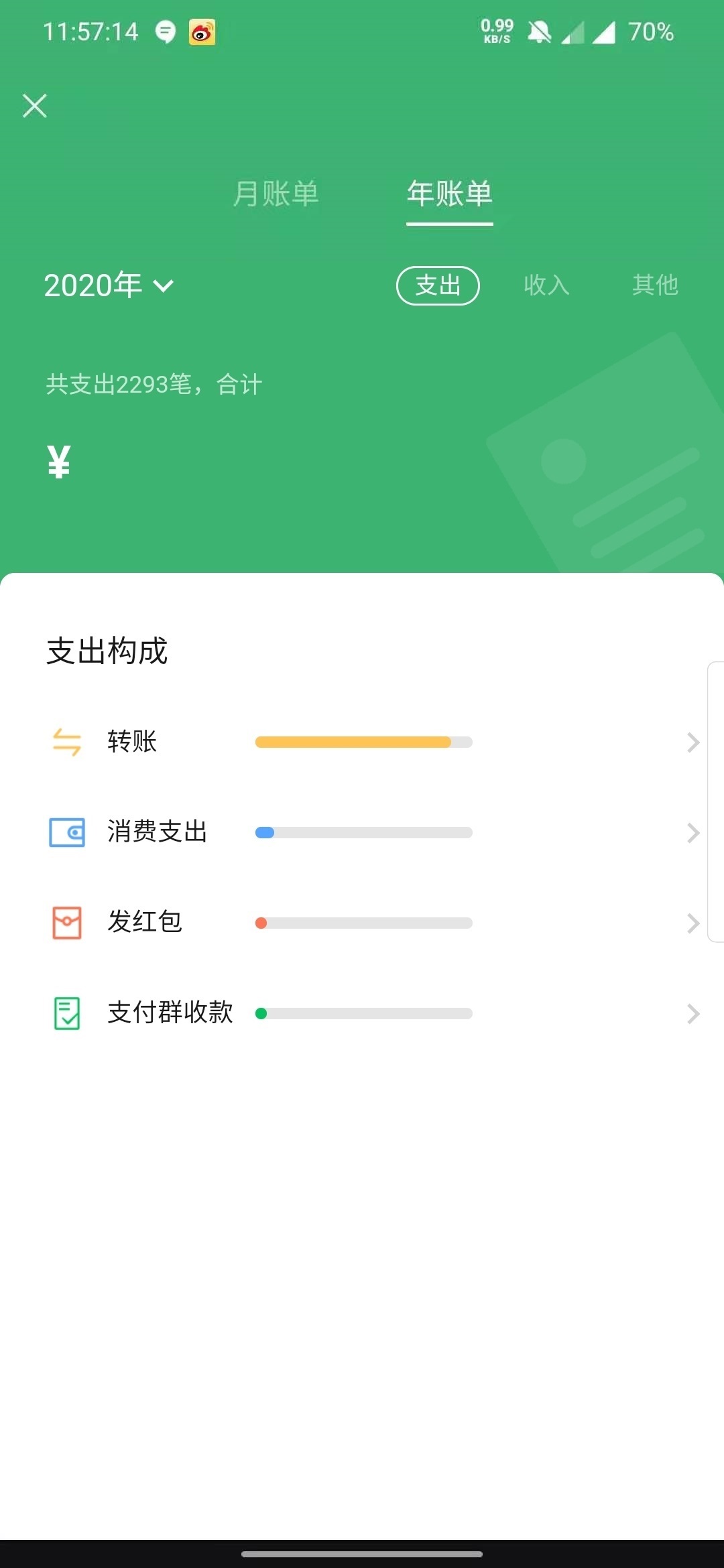724x1568 pixels.
Task: Switch to the 月账单 tab
Action: [275, 194]
